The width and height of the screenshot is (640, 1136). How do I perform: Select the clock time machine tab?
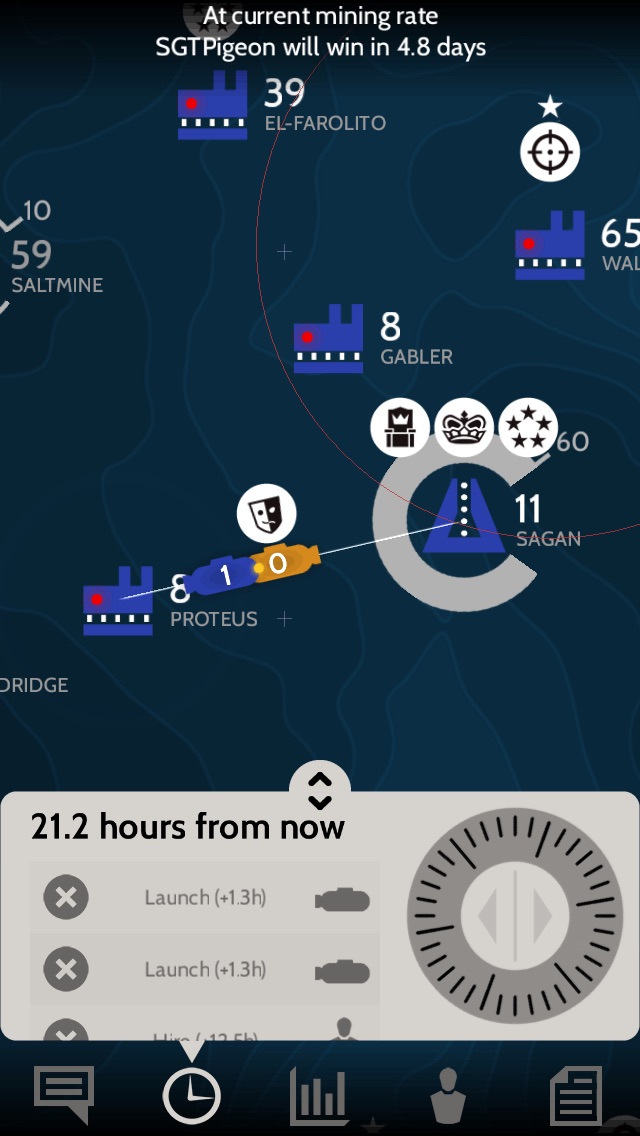(x=191, y=1096)
